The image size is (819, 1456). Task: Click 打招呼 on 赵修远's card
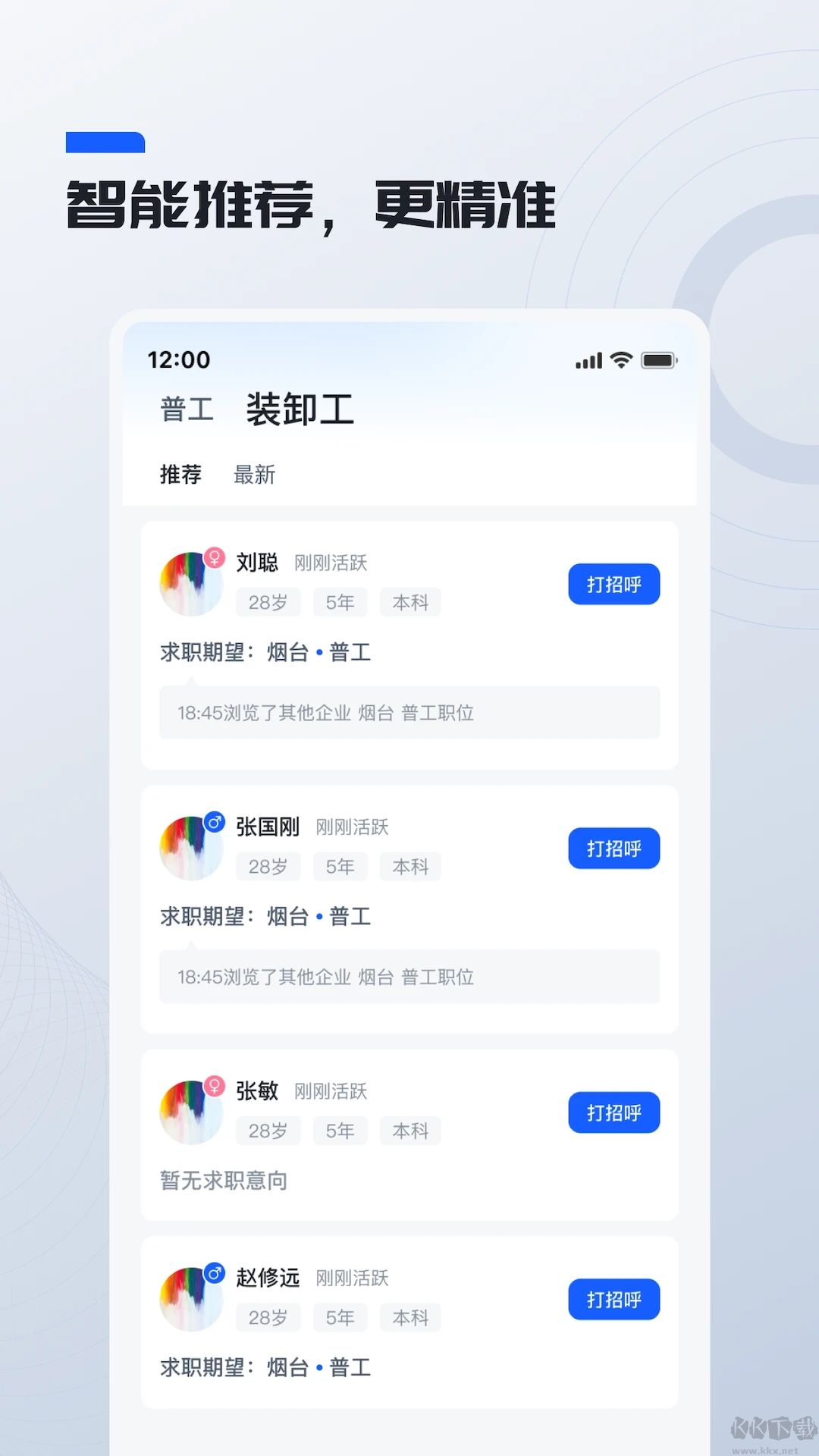(614, 1300)
